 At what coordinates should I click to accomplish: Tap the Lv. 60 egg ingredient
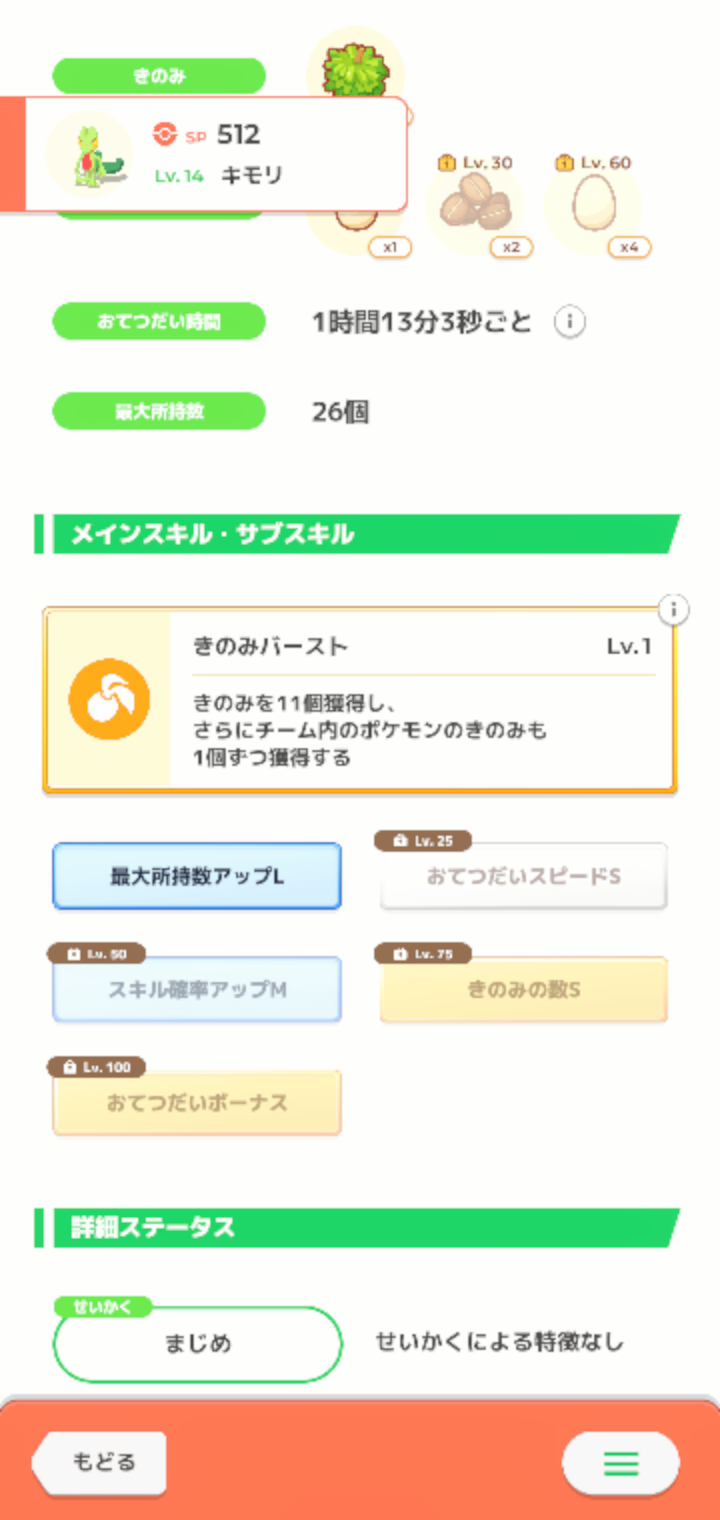[x=592, y=205]
